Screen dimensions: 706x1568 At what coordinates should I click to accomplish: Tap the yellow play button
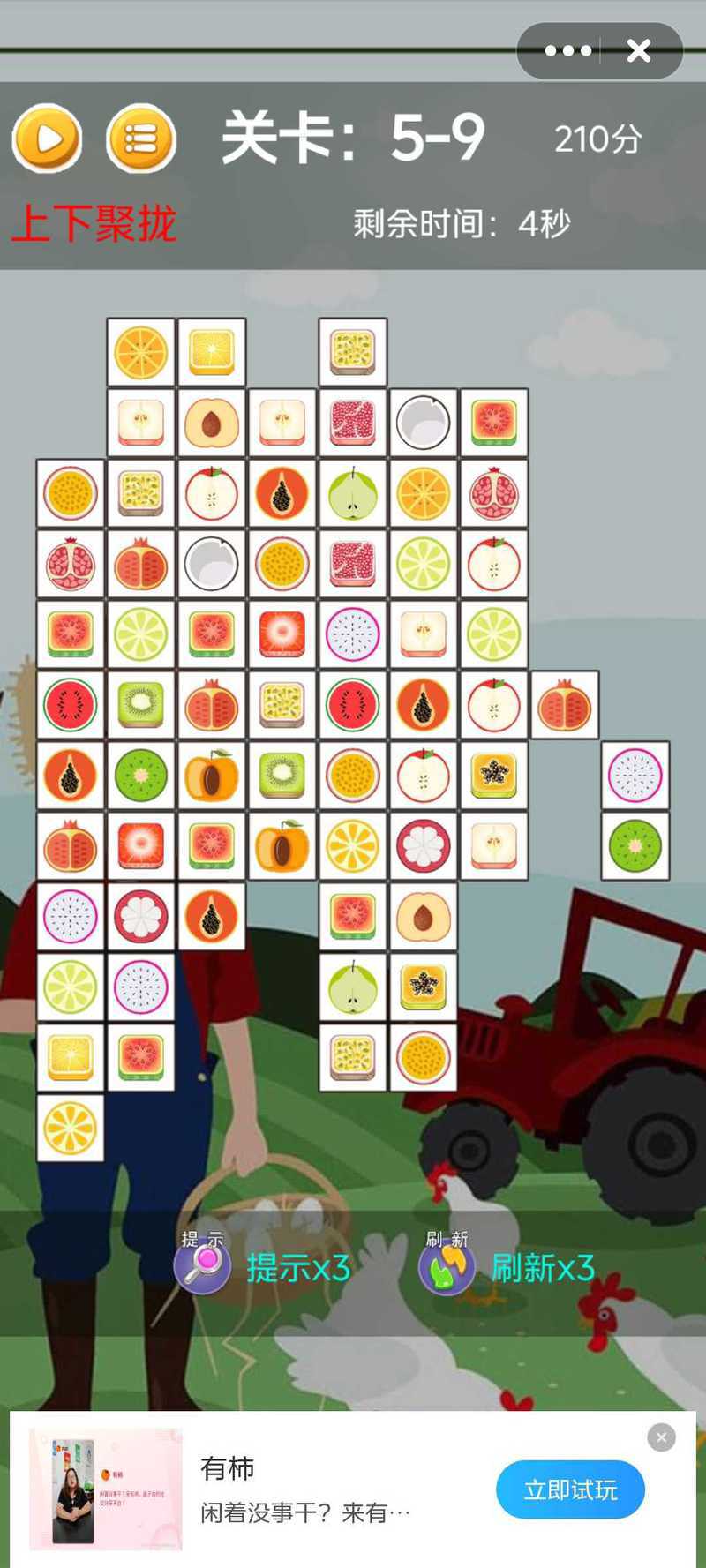pyautogui.click(x=47, y=139)
